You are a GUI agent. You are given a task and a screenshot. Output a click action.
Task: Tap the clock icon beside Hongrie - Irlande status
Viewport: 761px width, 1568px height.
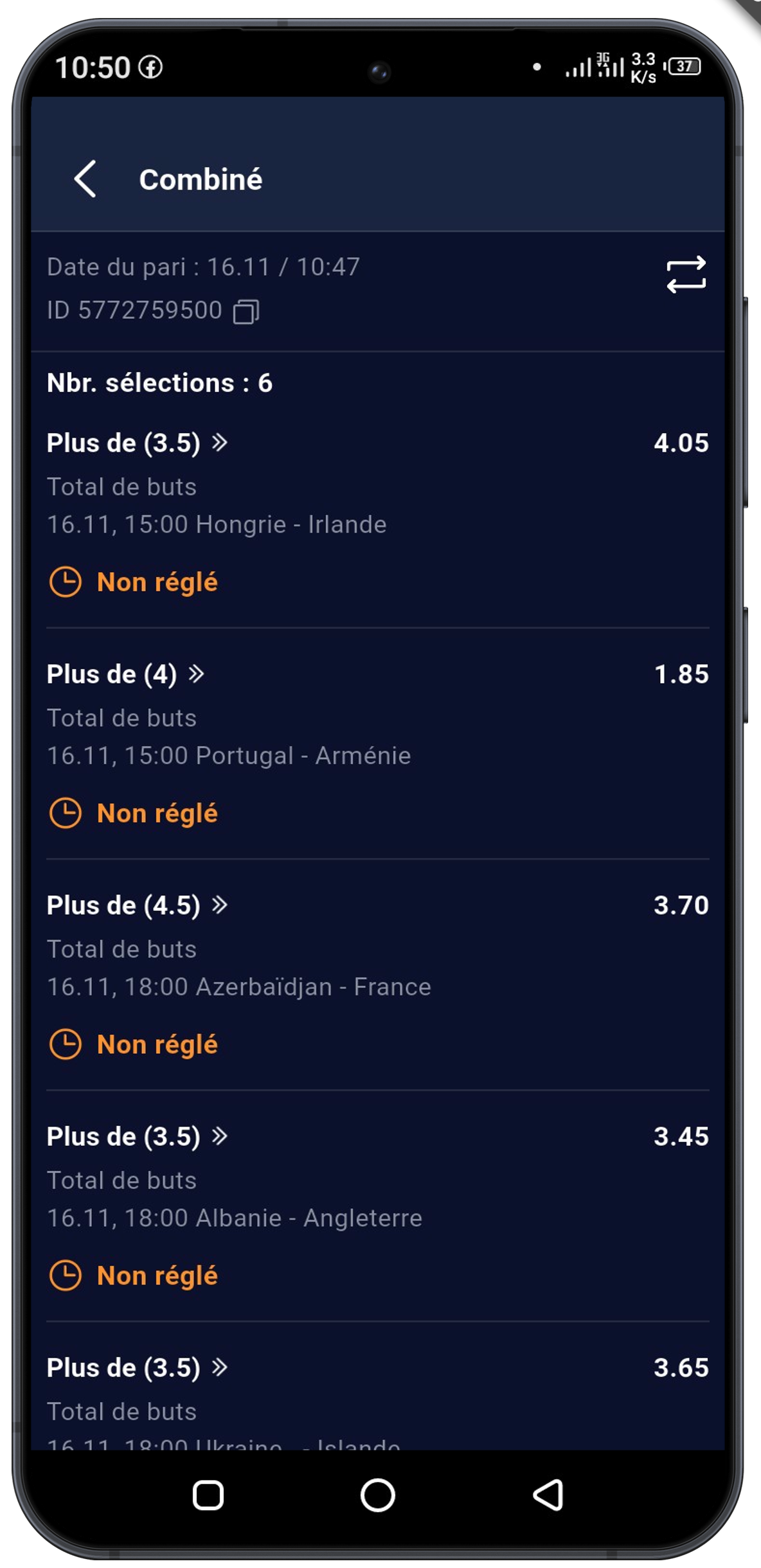pyautogui.click(x=66, y=582)
